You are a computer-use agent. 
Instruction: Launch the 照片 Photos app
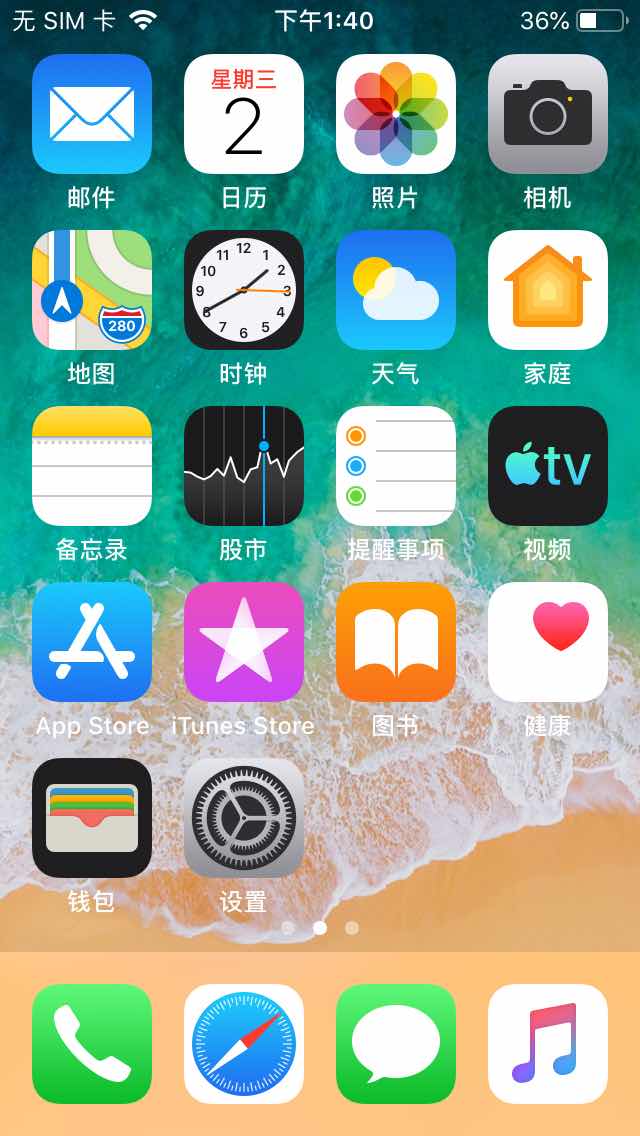pos(396,114)
